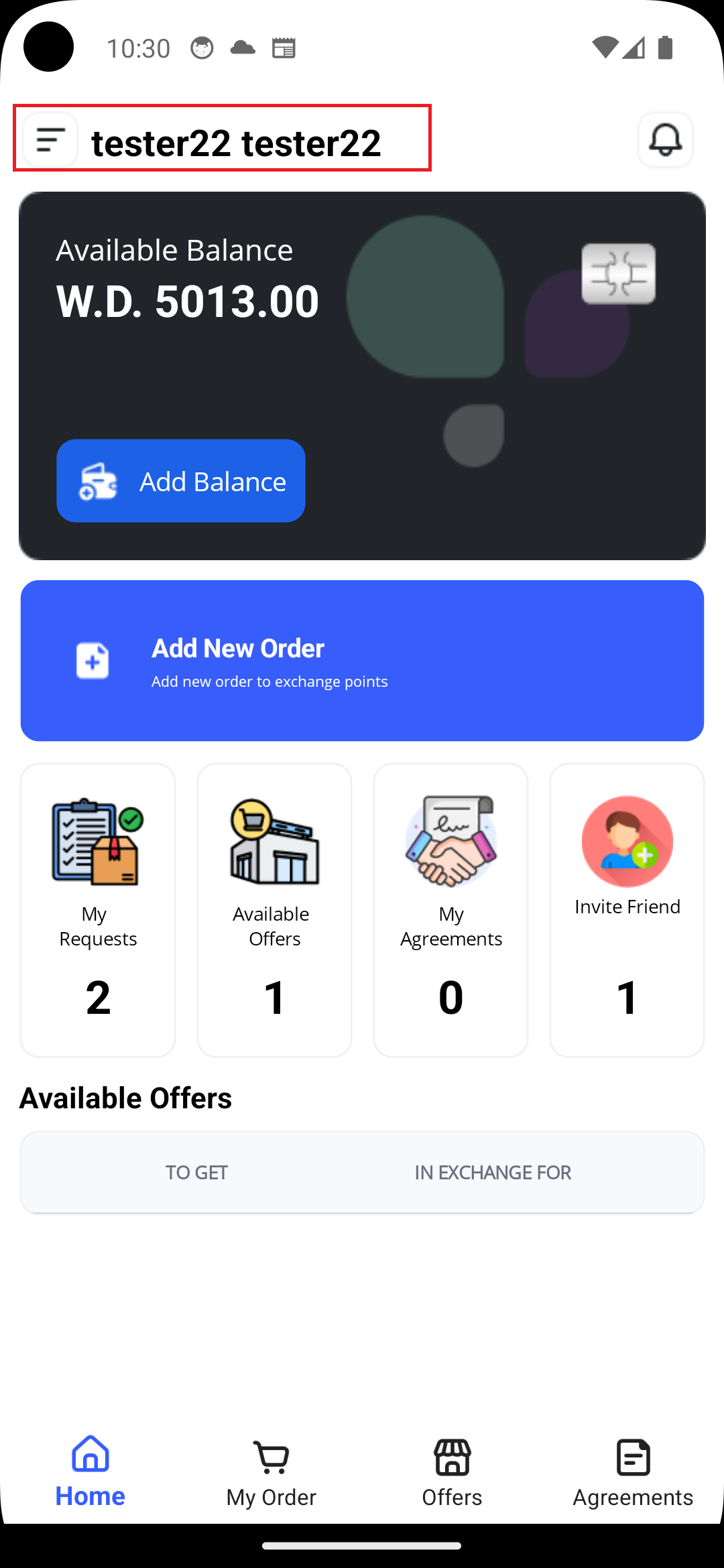The image size is (724, 1568).
Task: Switch to the Offers tab
Action: coord(452,1472)
